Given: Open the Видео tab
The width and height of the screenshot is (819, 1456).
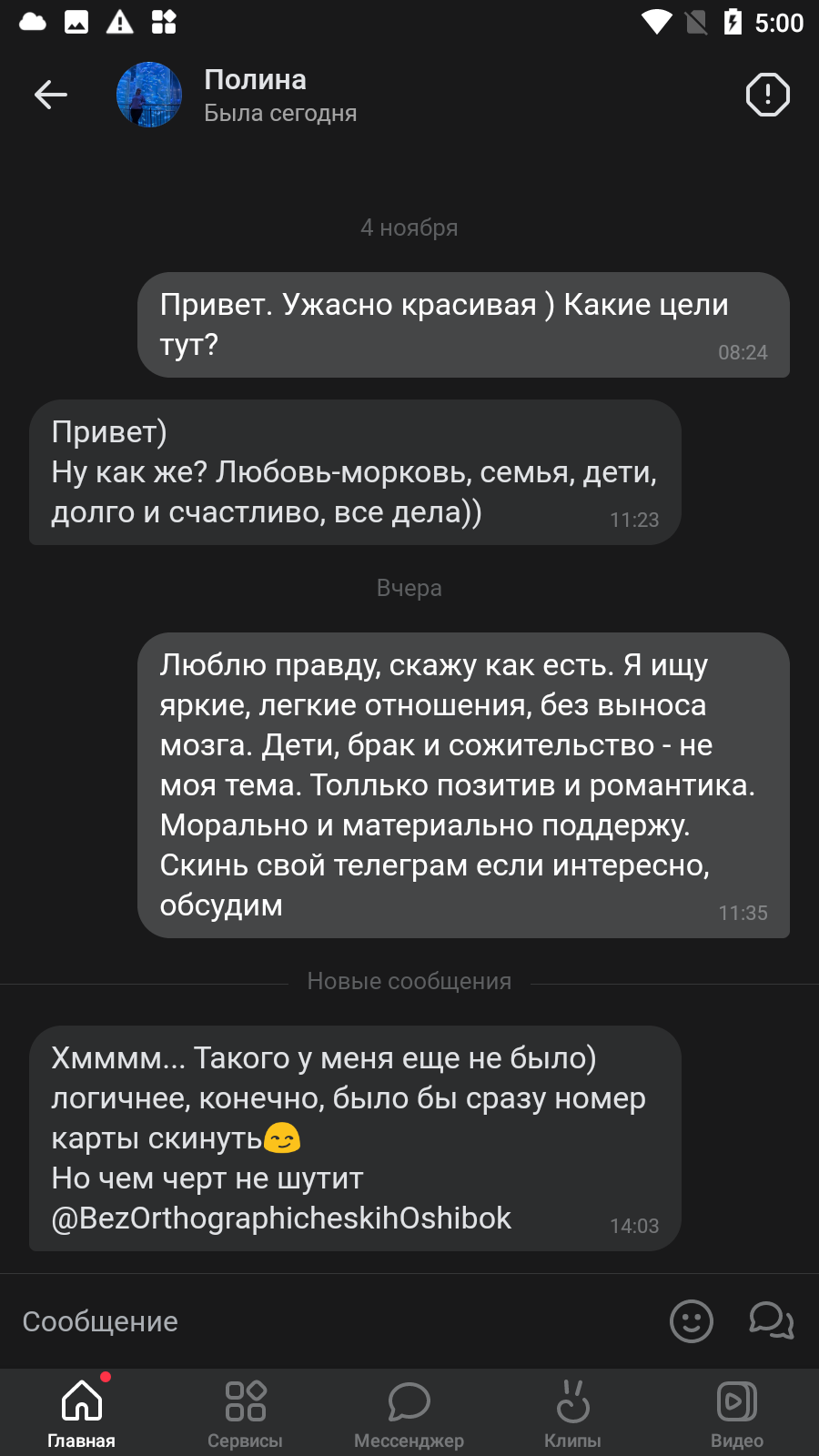Looking at the screenshot, I should point(736,1413).
